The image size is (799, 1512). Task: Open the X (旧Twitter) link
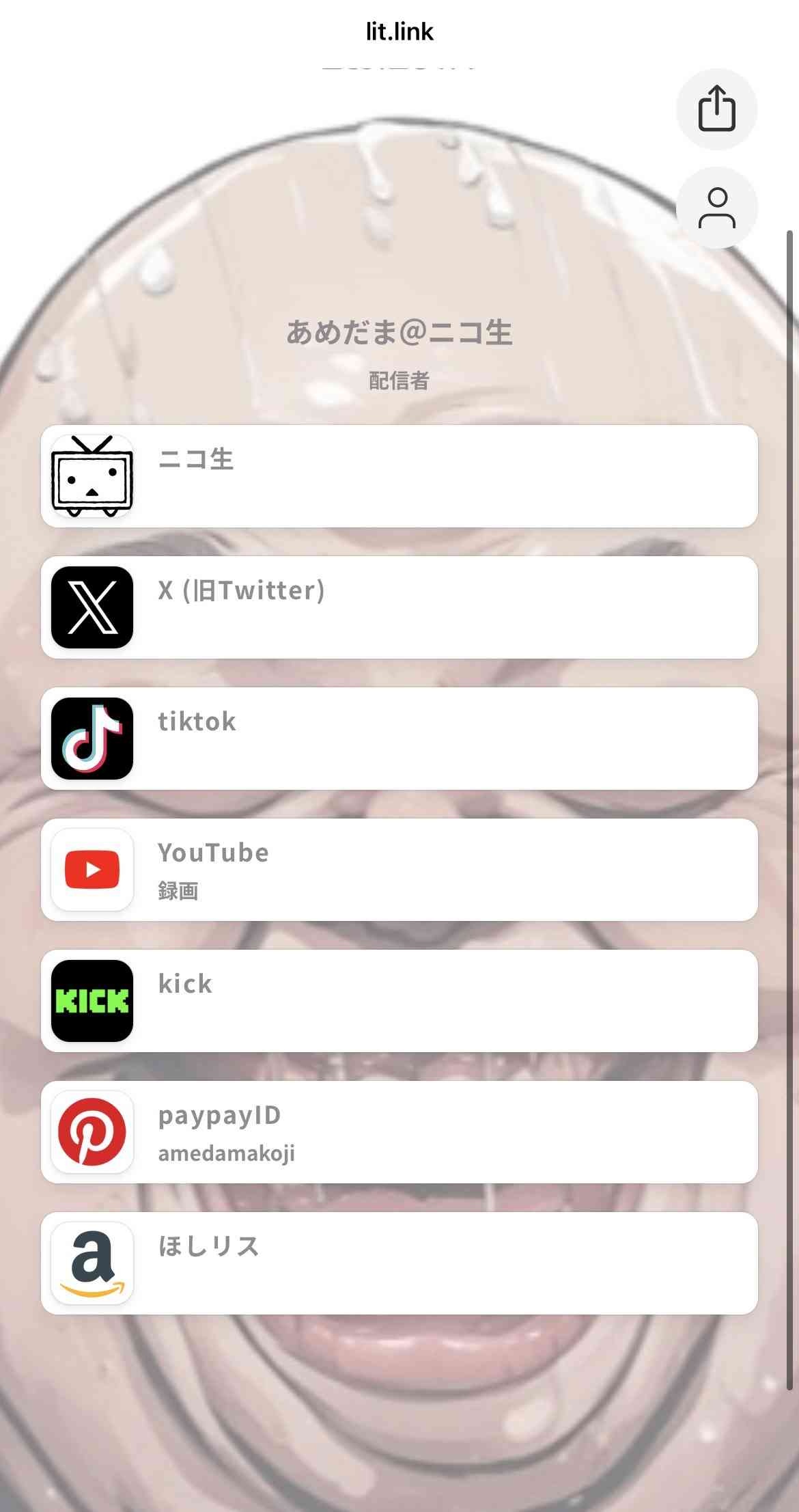pyautogui.click(x=399, y=607)
